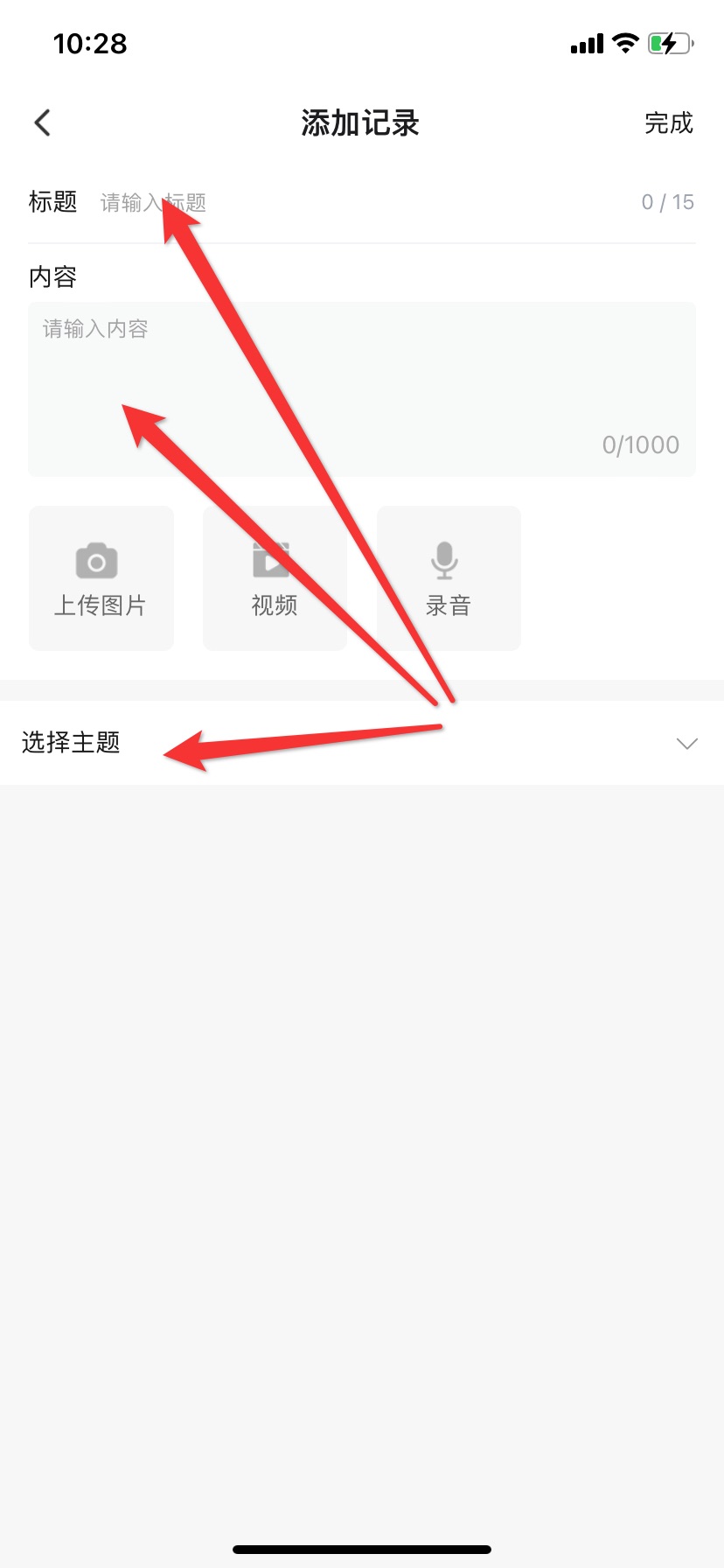724x1568 pixels.
Task: Tap the 内容 content text area
Action: 361,389
